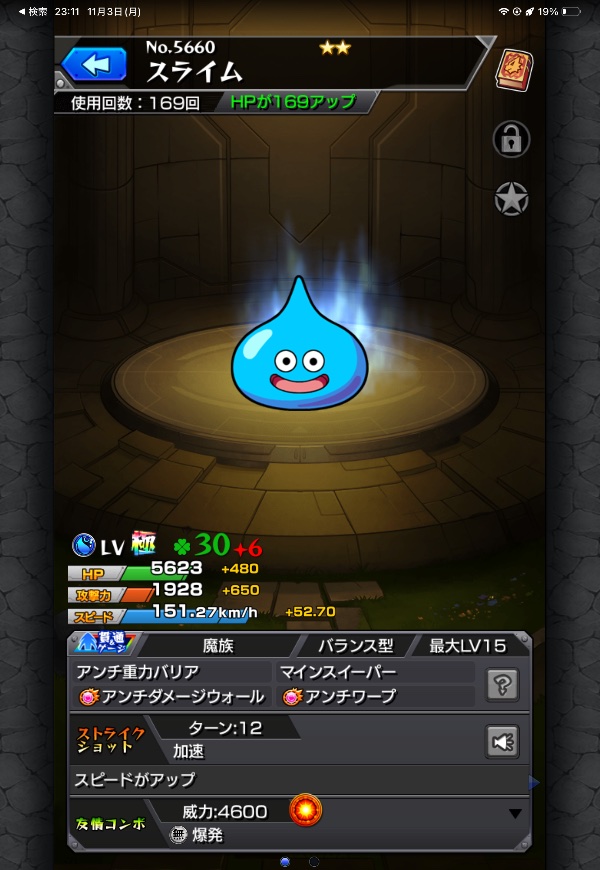Open the abilities help question mark
This screenshot has height=870, width=600.
click(x=502, y=685)
